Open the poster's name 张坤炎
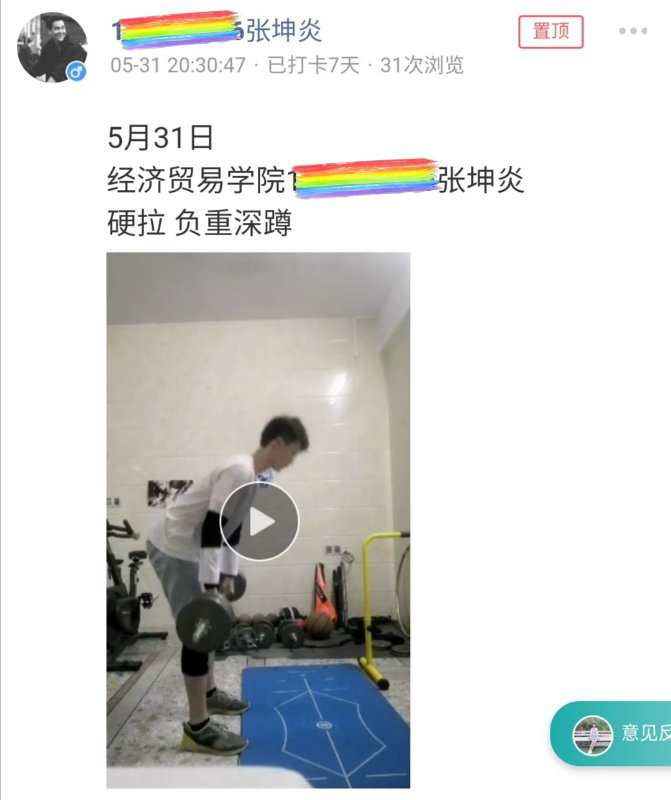This screenshot has height=800, width=671. [x=284, y=31]
